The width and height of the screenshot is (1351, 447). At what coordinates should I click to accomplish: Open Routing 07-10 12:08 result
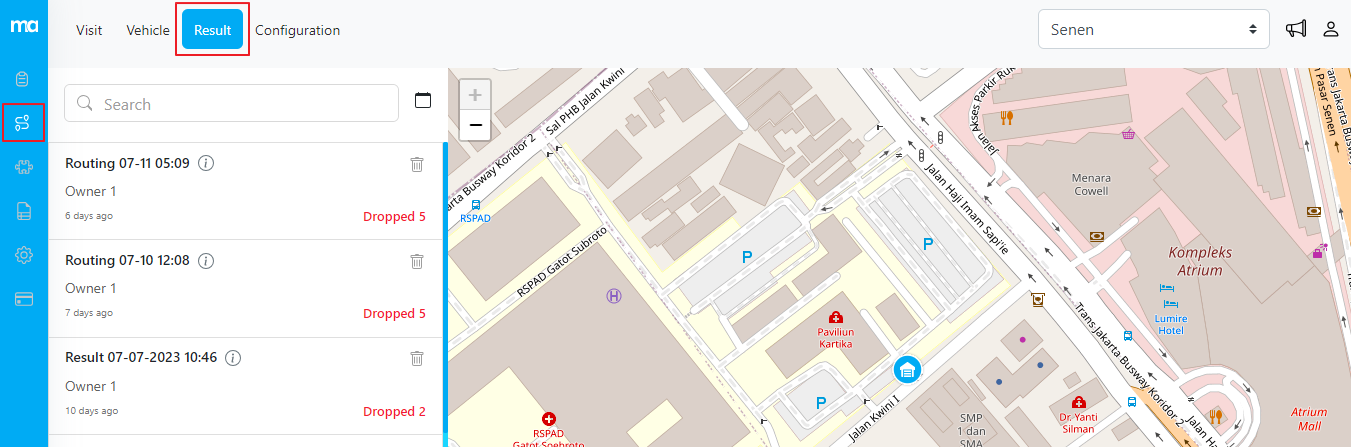click(127, 261)
